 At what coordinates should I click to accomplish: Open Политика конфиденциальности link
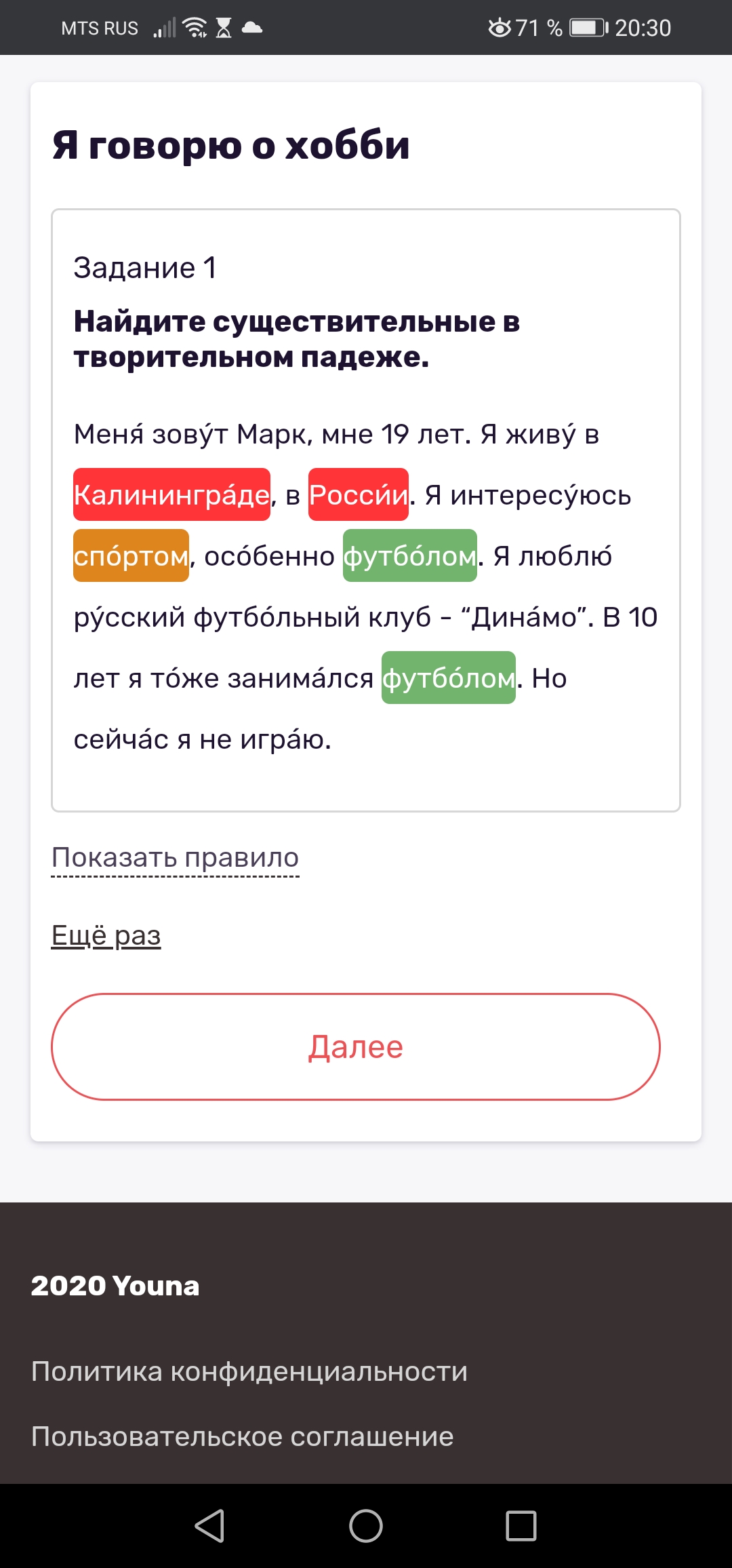coord(249,1371)
